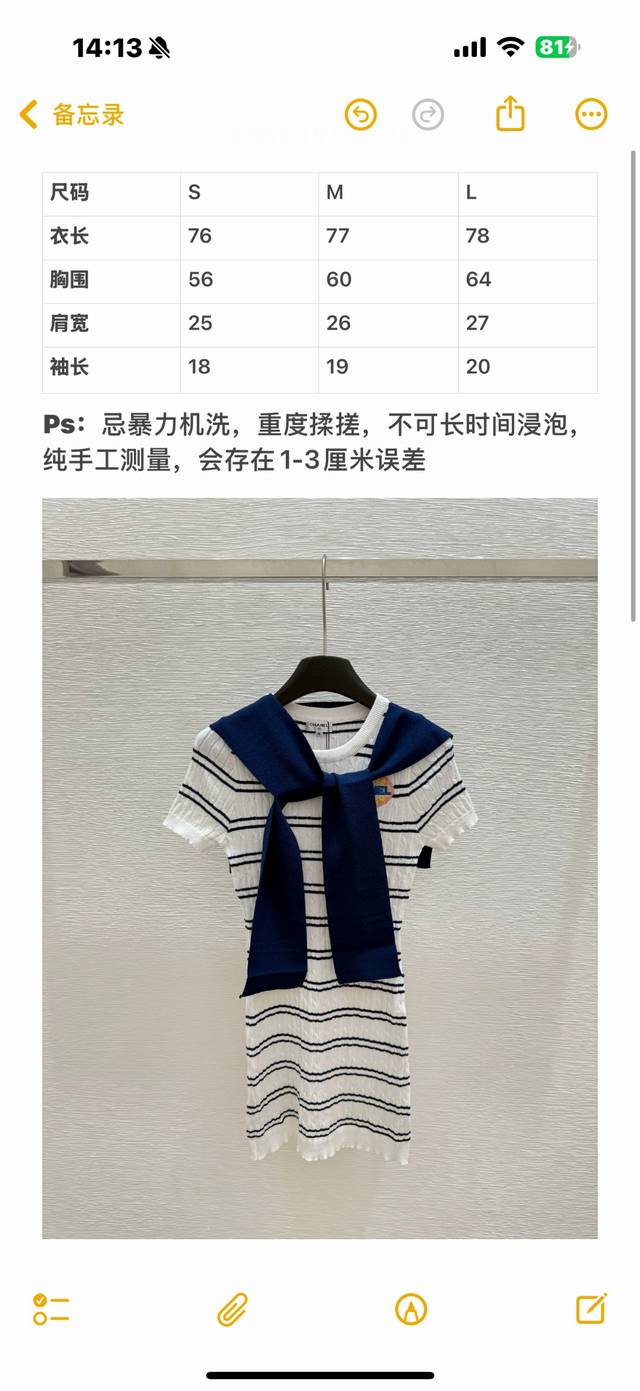
Task: Open the more options menu
Action: coord(591,115)
